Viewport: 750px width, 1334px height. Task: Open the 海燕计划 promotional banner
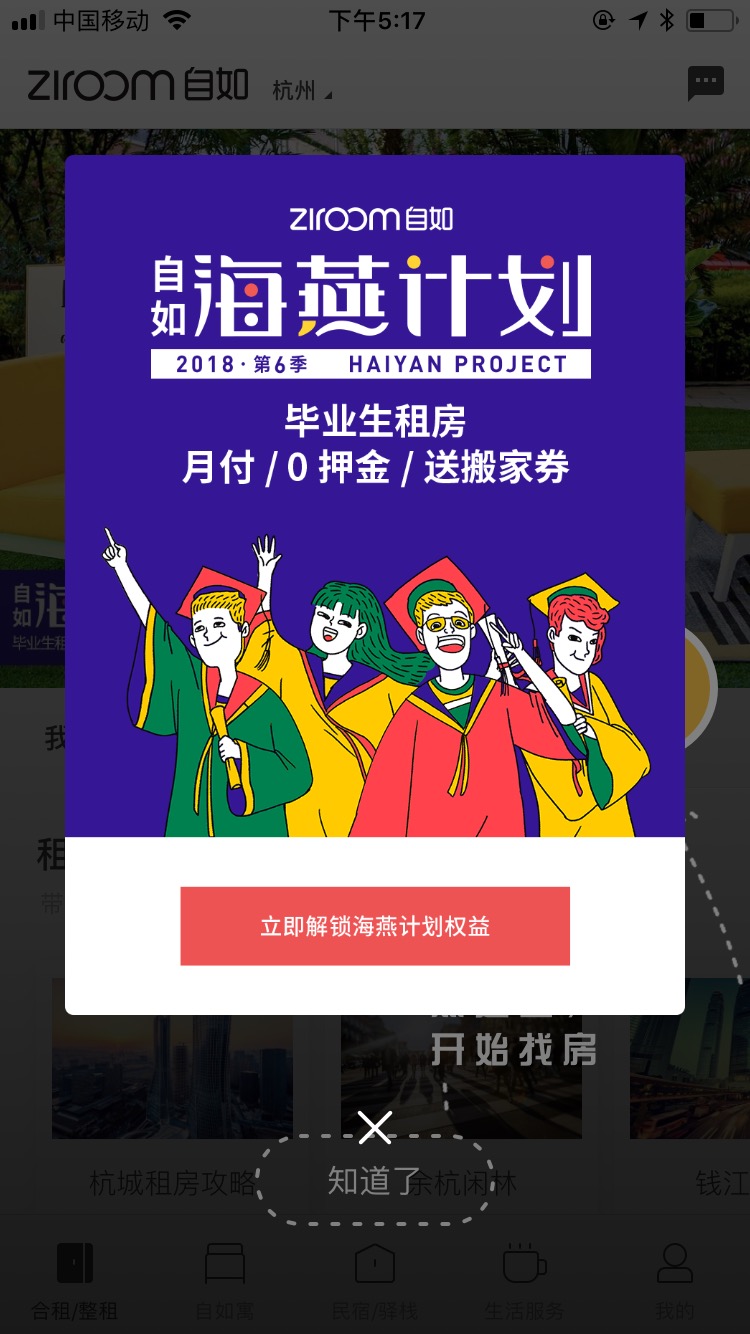pyautogui.click(x=375, y=496)
